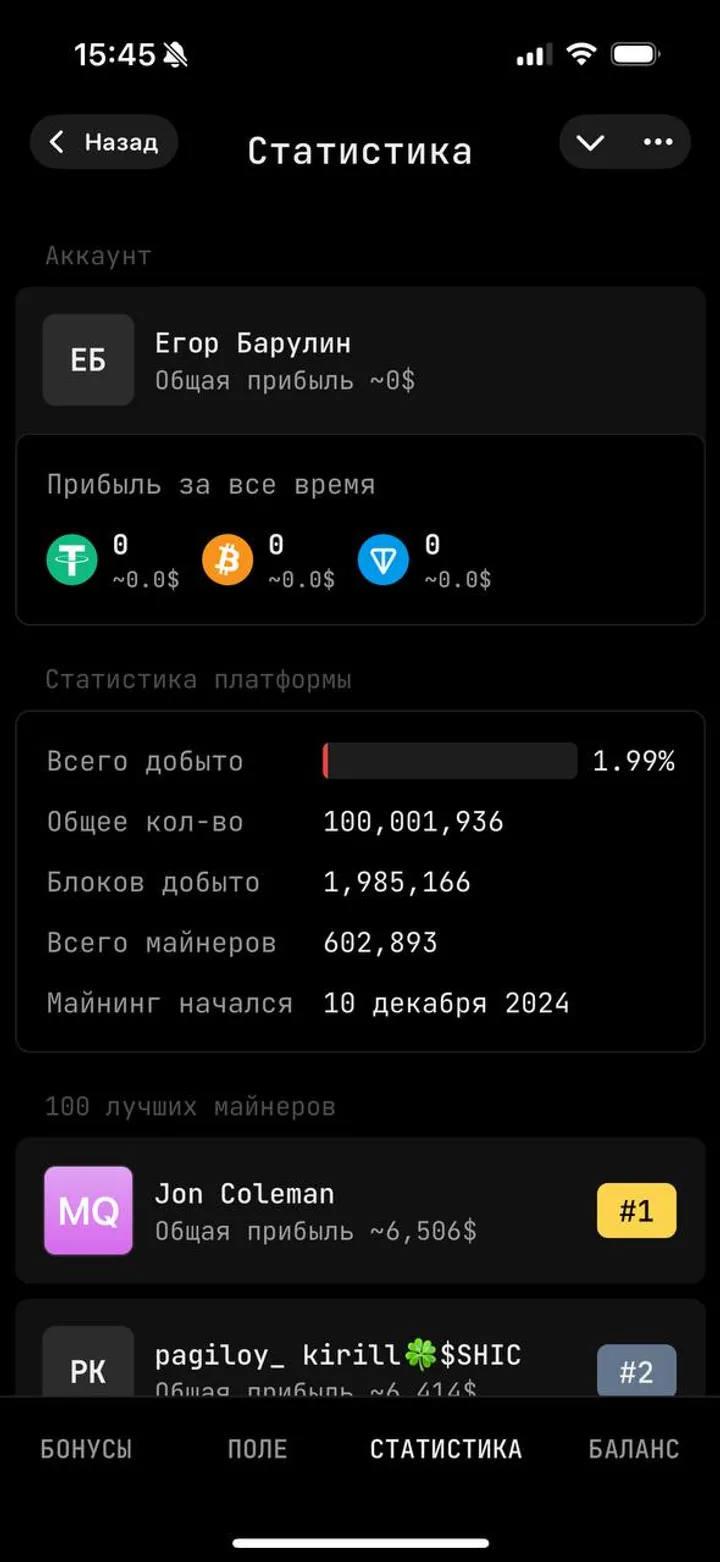The width and height of the screenshot is (720, 1562).
Task: Expand the account profit details card
Action: [360, 360]
